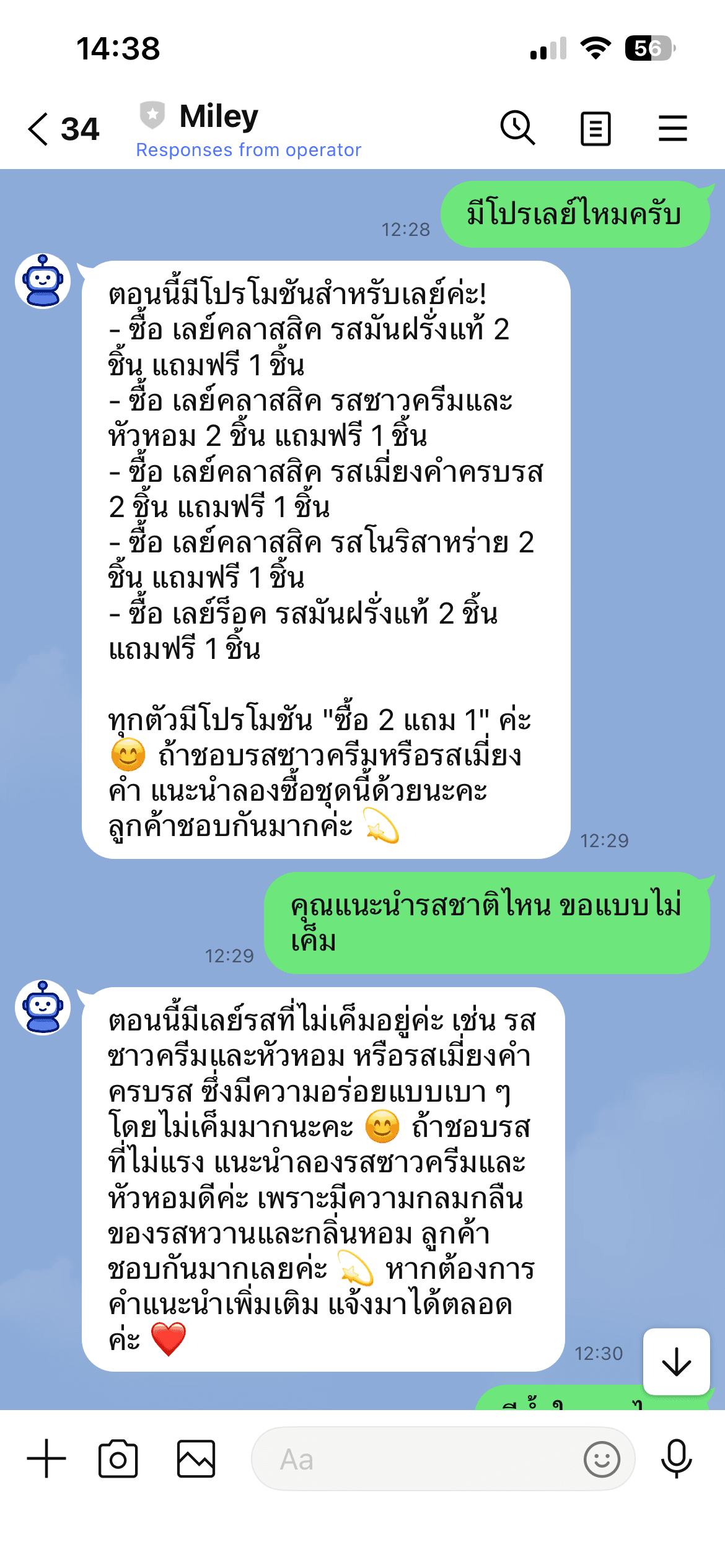Screen dimensions: 725x1568
Task: Open the emoji and sticker picker
Action: [x=601, y=1459]
